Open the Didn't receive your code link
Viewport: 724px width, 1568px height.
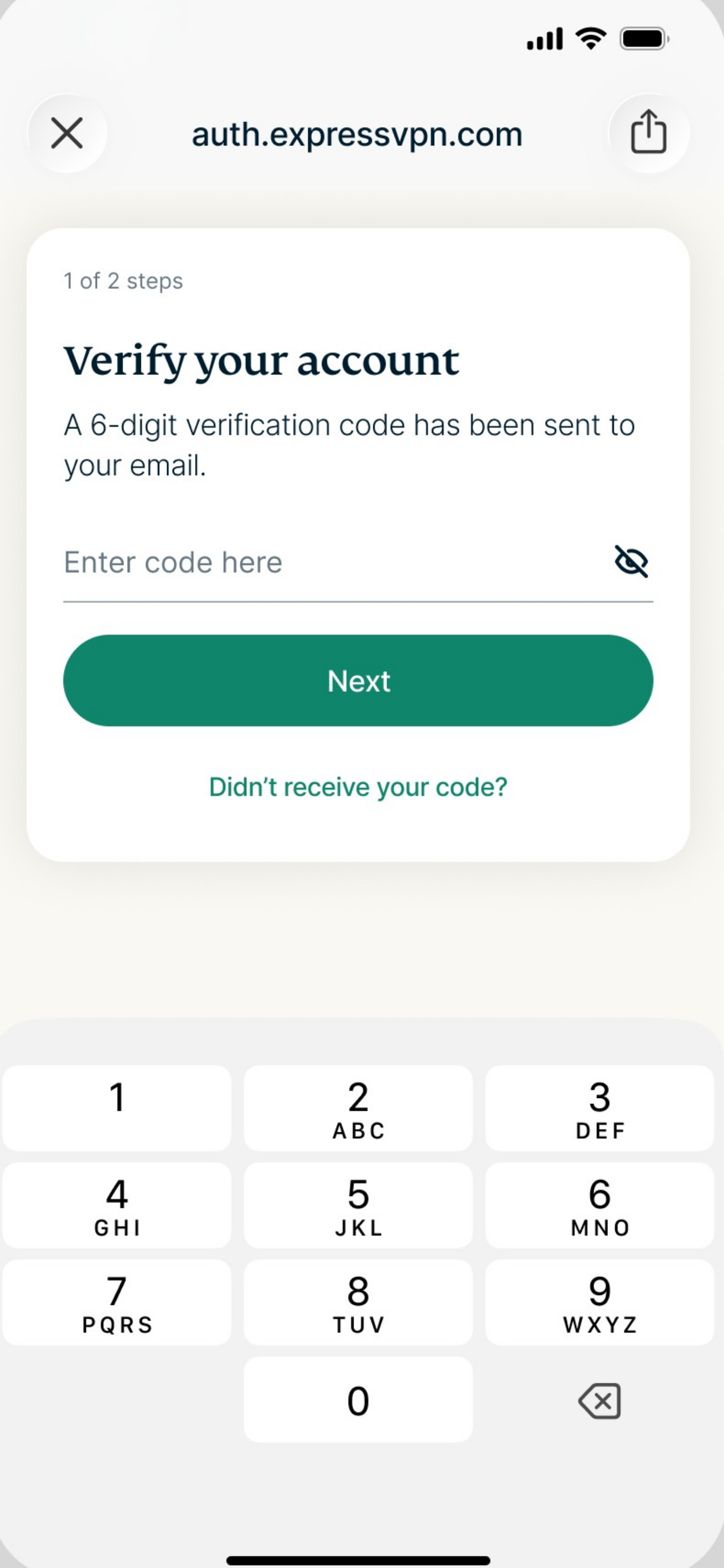(358, 786)
